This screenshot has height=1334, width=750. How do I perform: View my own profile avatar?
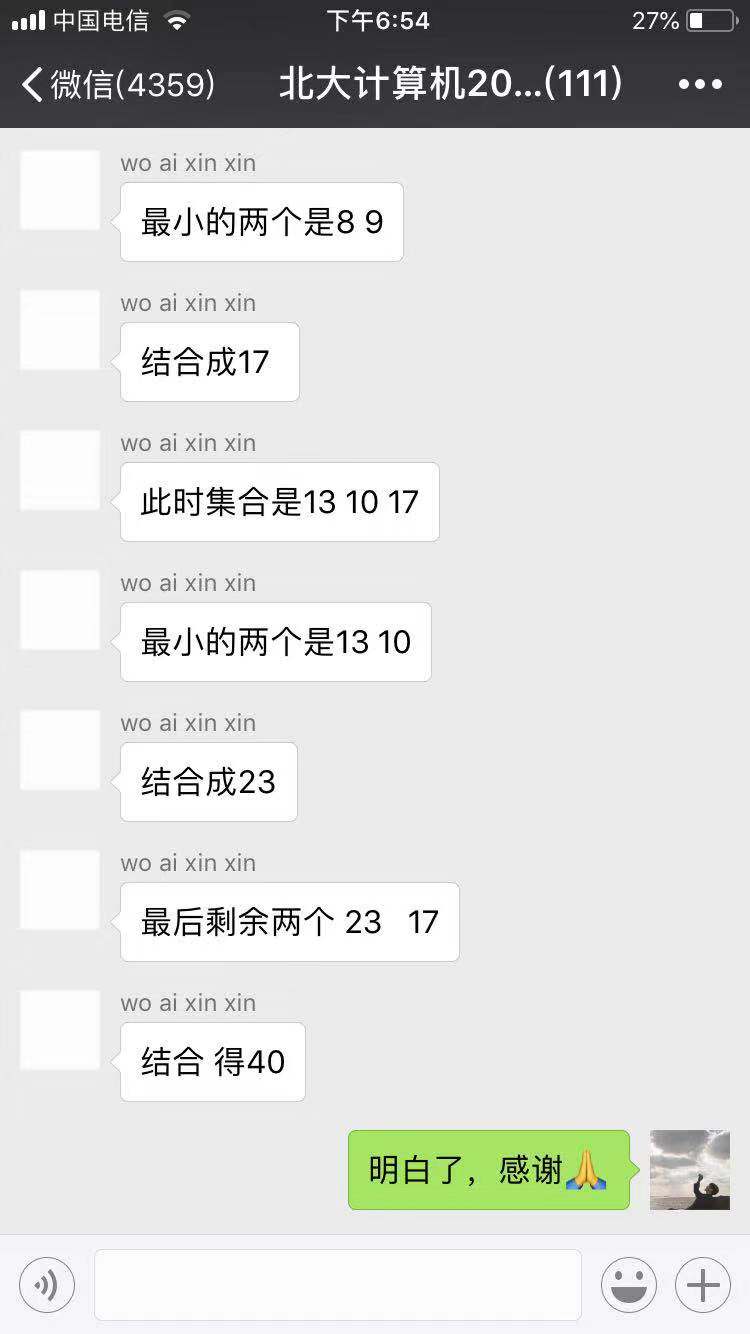(x=690, y=1170)
